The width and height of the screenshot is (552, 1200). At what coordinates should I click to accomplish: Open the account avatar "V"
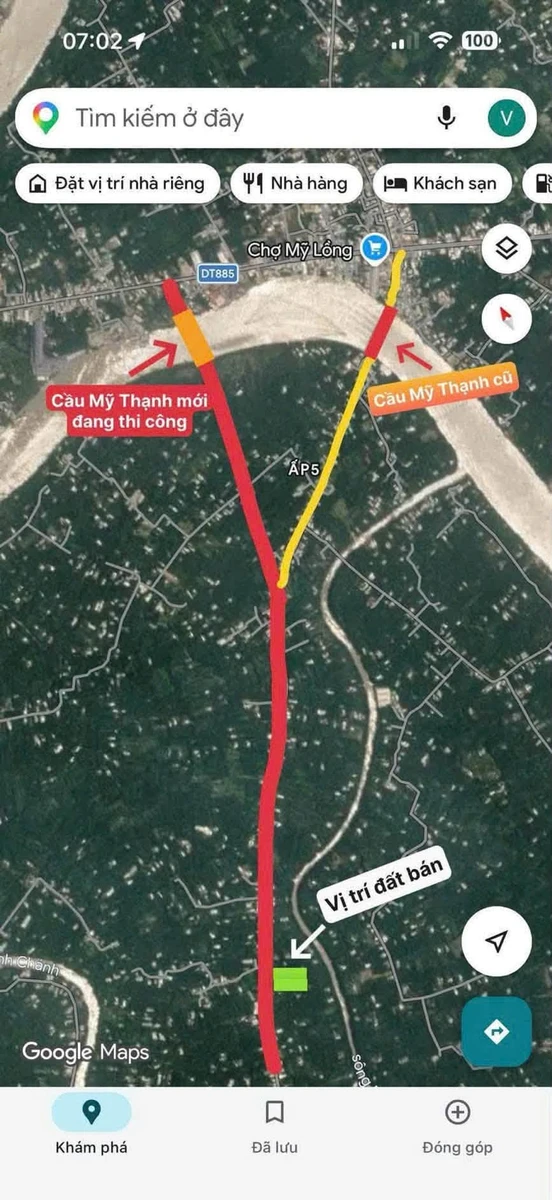pyautogui.click(x=506, y=119)
